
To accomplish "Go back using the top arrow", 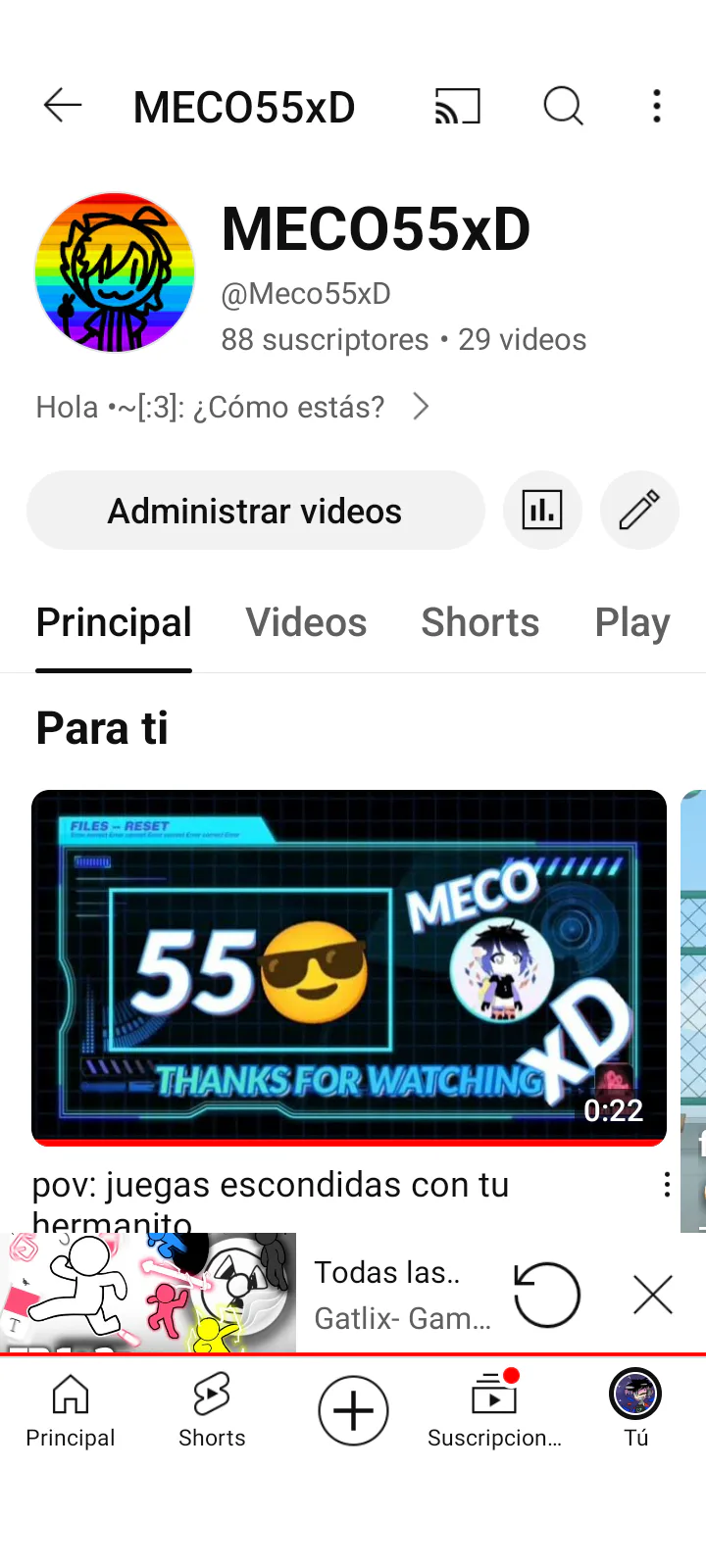I will pos(63,106).
